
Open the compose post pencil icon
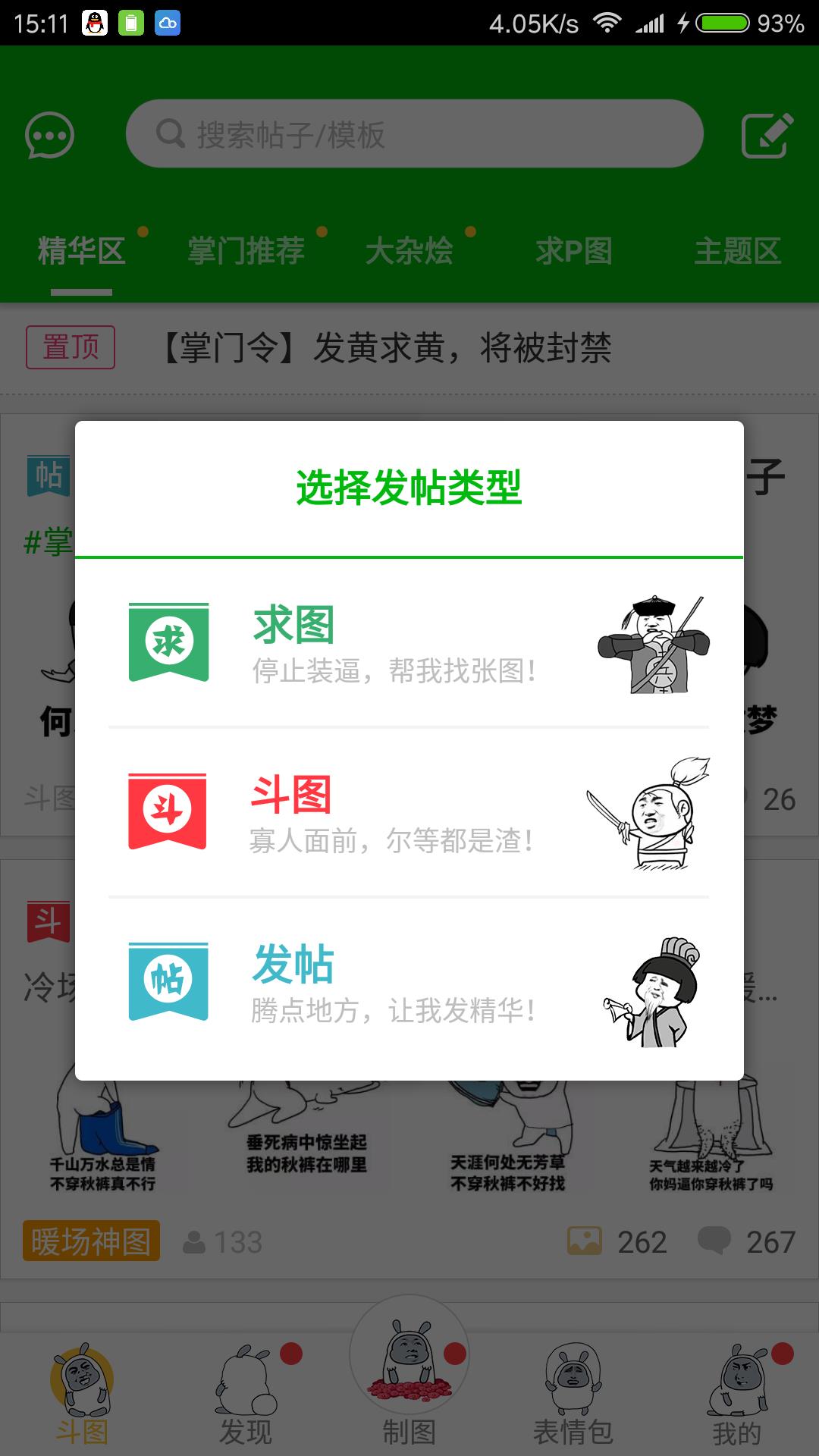(x=767, y=136)
